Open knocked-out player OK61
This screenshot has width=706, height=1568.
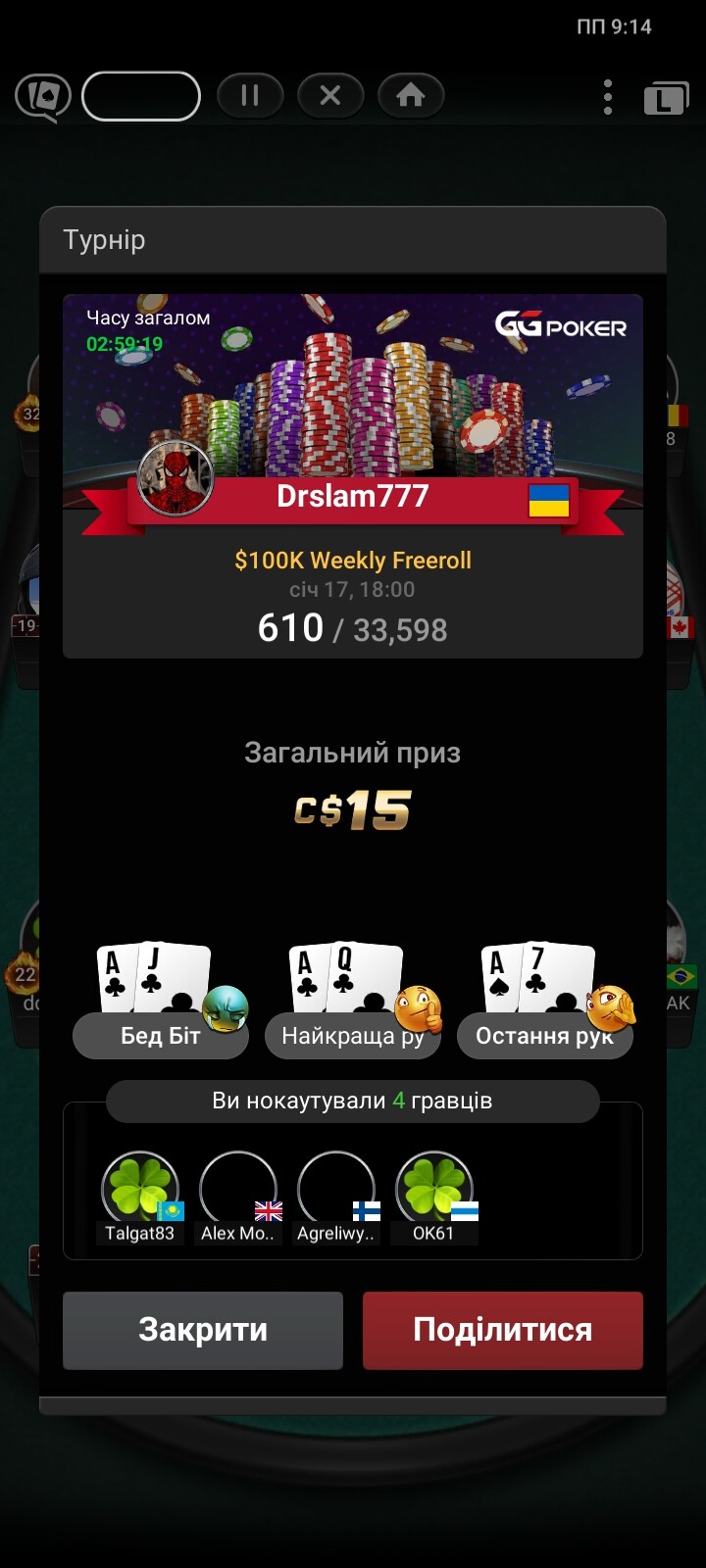(434, 1191)
